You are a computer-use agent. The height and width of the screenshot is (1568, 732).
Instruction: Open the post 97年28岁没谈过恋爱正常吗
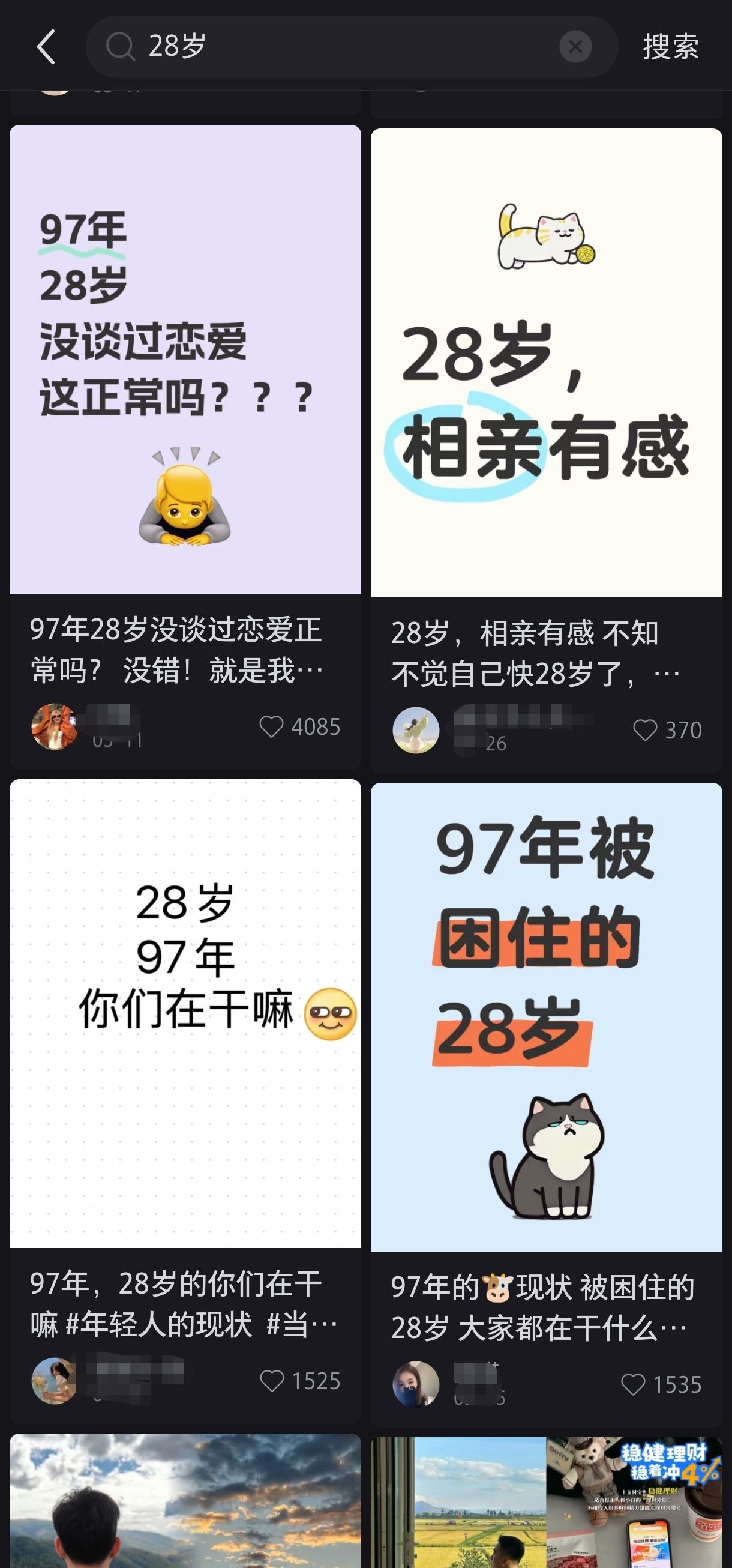(x=185, y=359)
